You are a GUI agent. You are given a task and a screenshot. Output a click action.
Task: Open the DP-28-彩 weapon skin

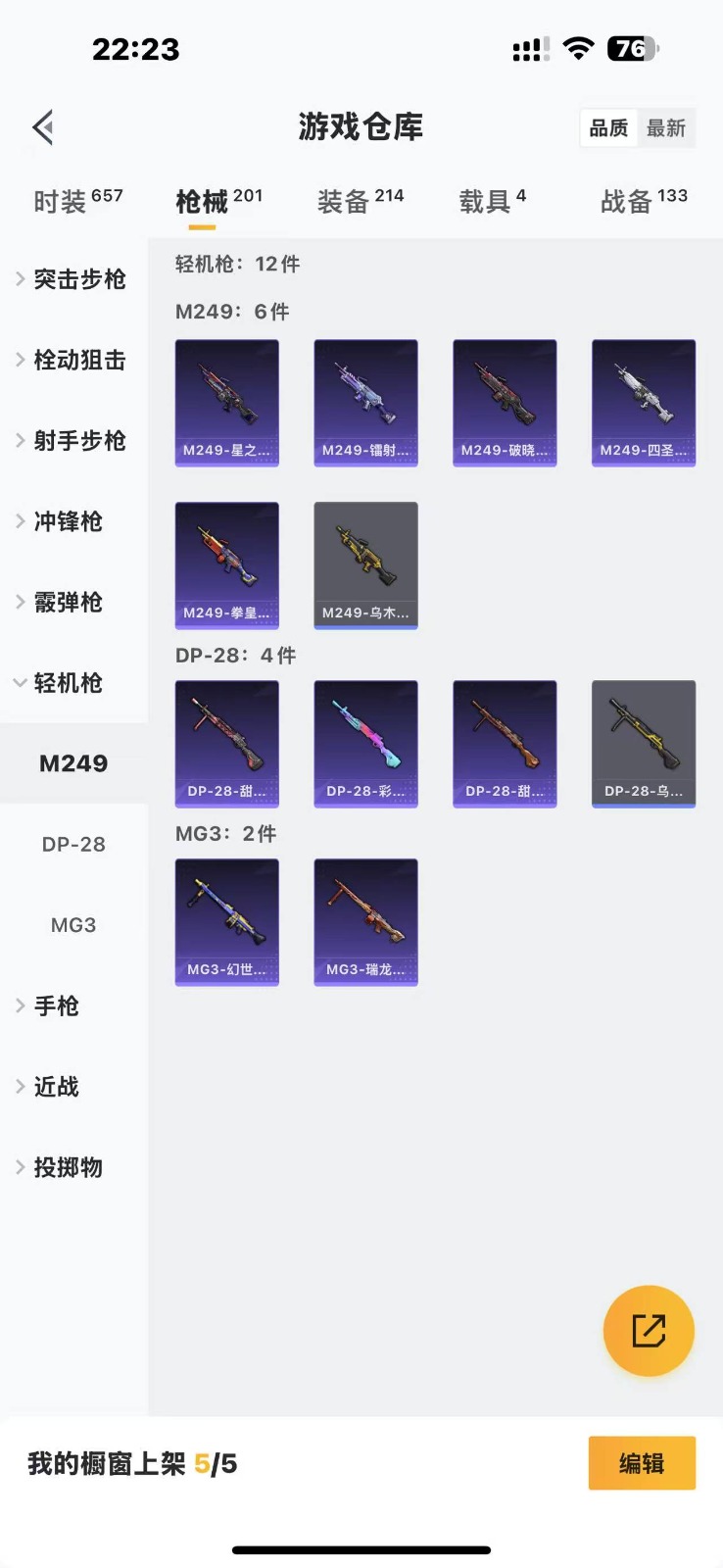tap(365, 744)
